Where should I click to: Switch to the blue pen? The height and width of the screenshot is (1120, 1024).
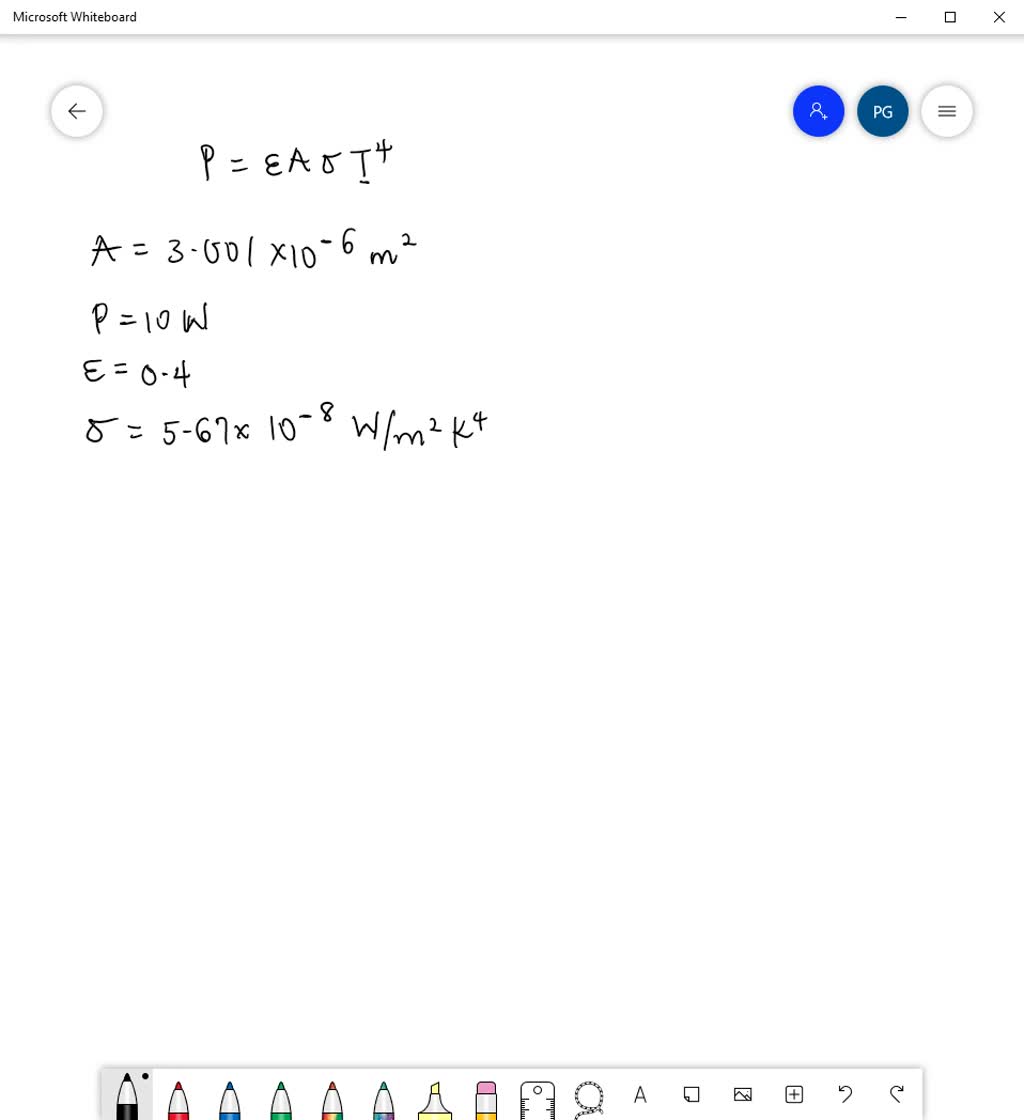[229, 1099]
